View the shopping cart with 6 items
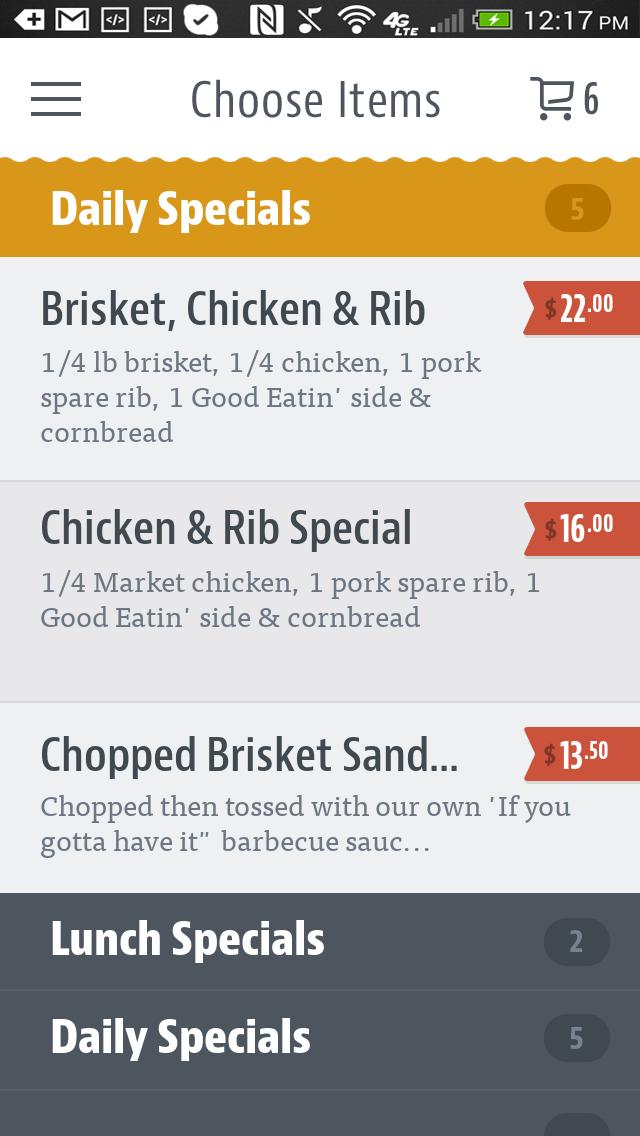 (x=564, y=99)
